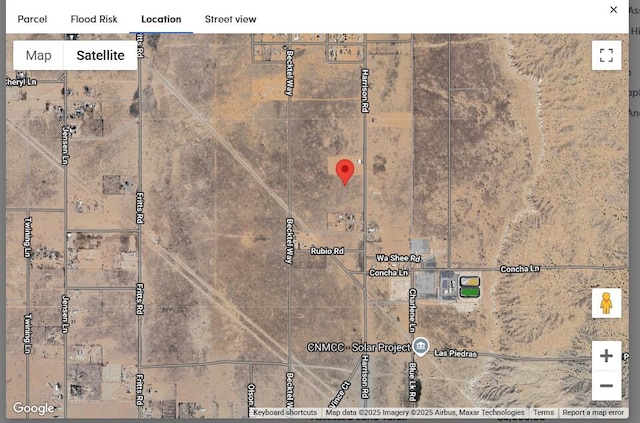Select the Satellite map type

[100, 56]
